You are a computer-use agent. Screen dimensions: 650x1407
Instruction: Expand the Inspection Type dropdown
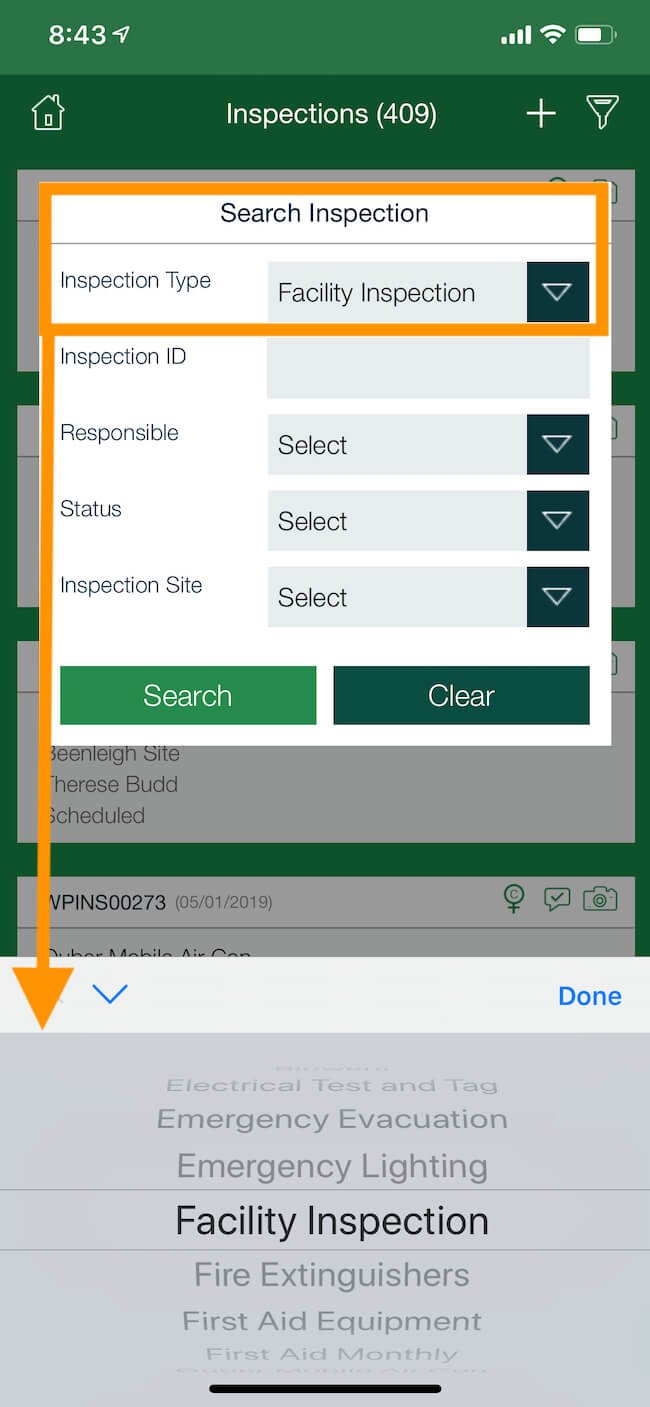[557, 292]
